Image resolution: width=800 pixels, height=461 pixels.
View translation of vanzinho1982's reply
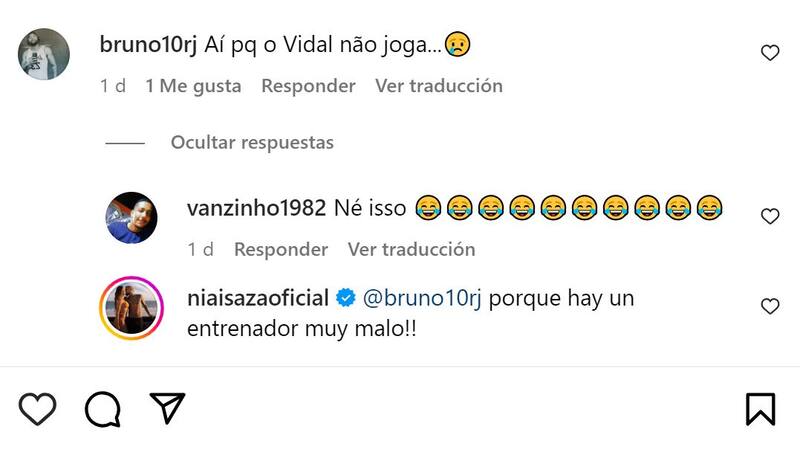tap(411, 249)
